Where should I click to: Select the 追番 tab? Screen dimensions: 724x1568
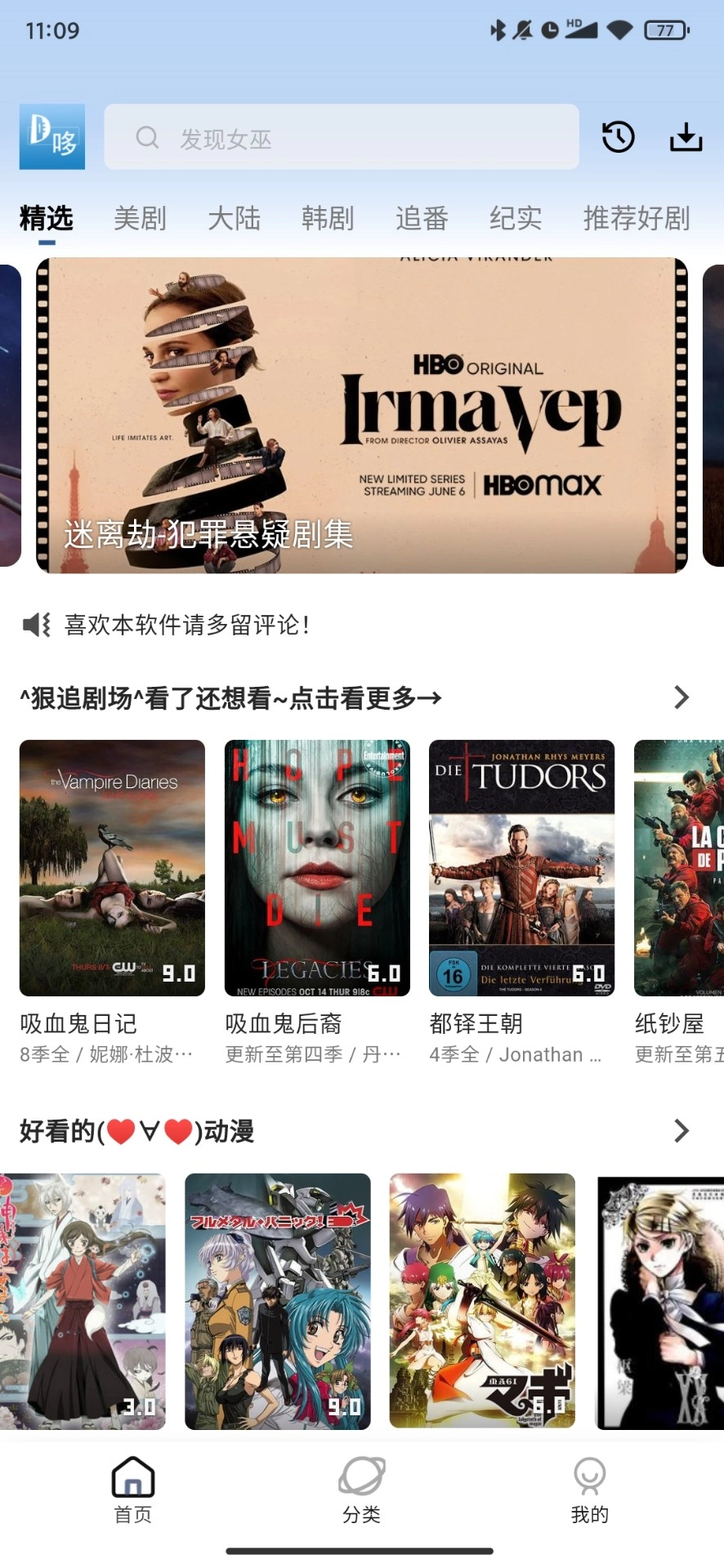tap(422, 218)
